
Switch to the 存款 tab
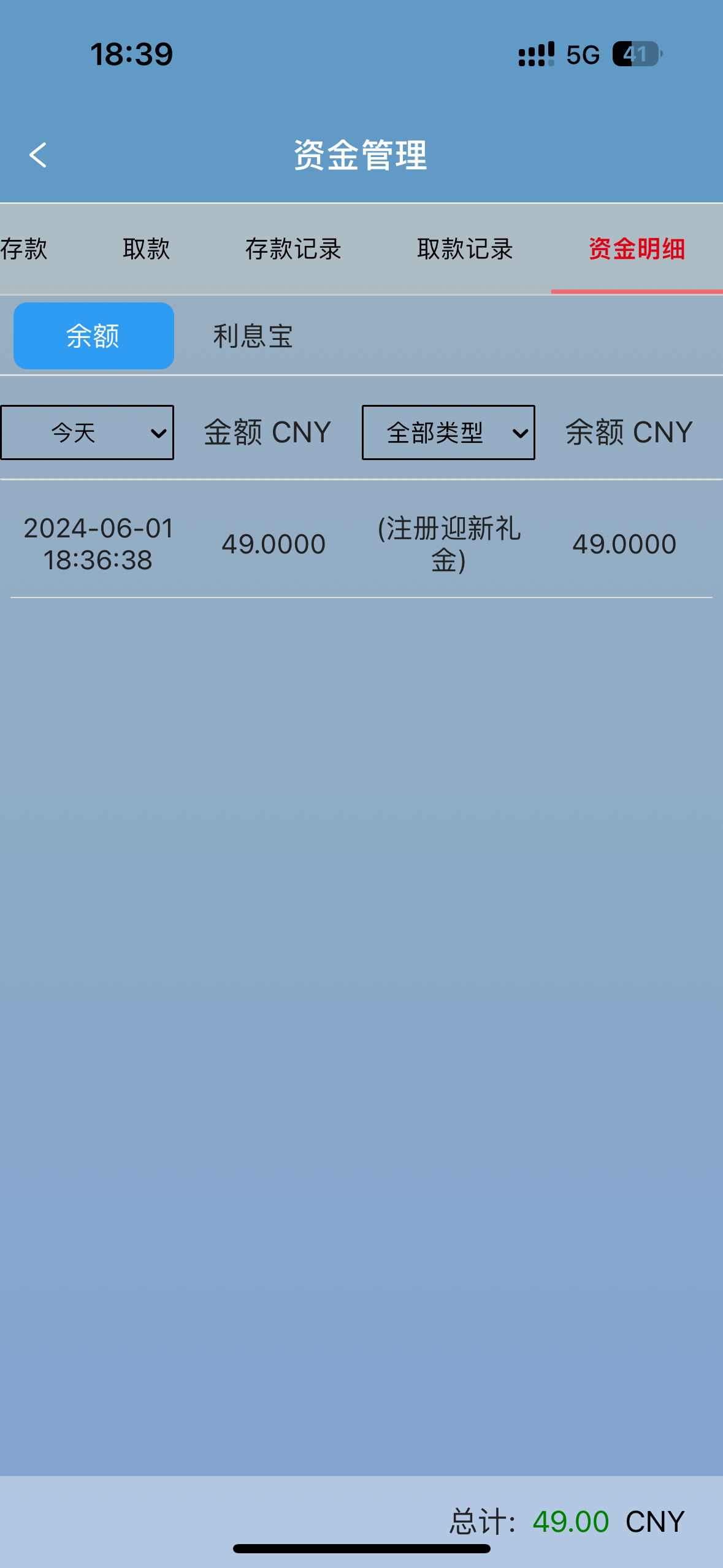click(23, 249)
